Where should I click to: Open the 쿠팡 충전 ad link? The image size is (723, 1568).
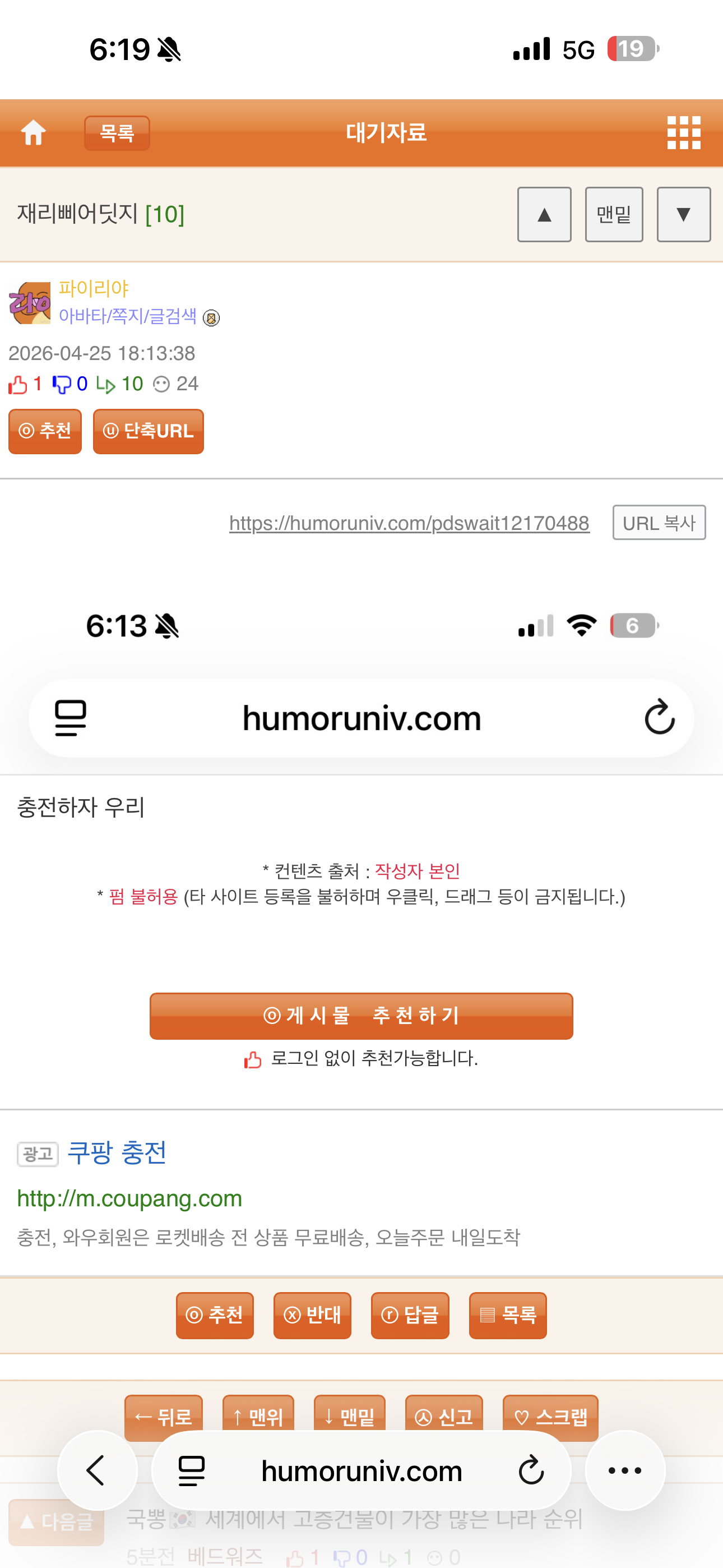tap(116, 1152)
